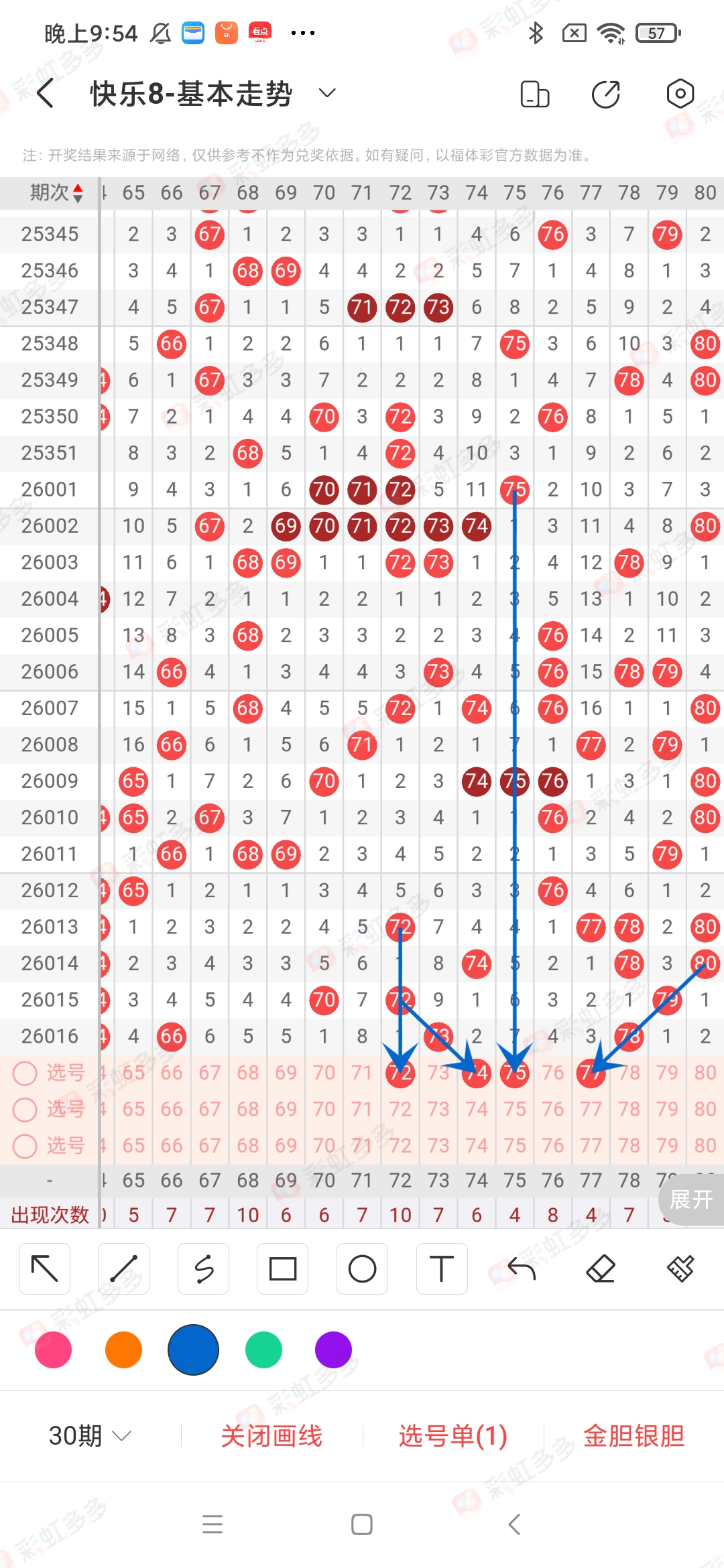Select the circle shape tool
Viewport: 724px width, 1568px height.
tap(362, 1268)
